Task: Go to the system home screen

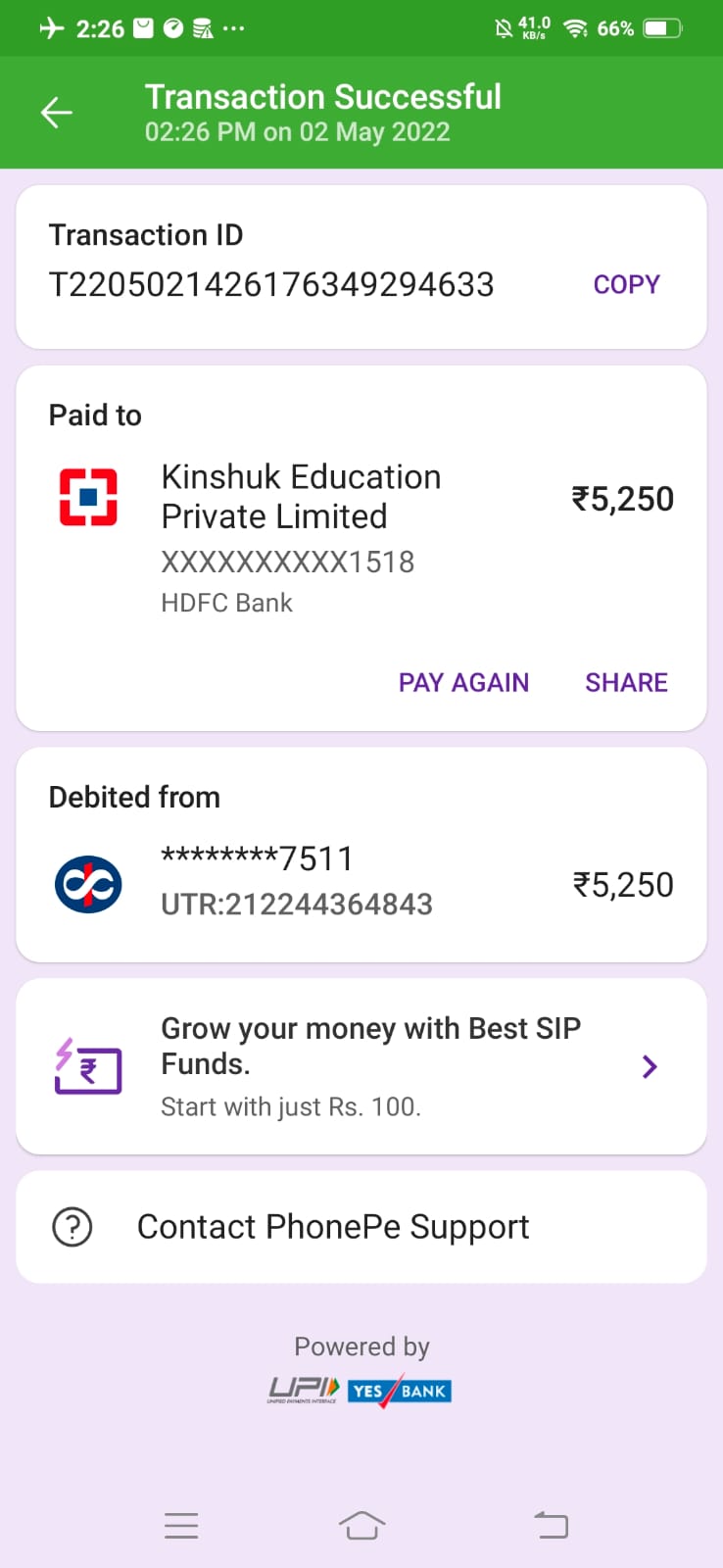Action: (x=361, y=1525)
